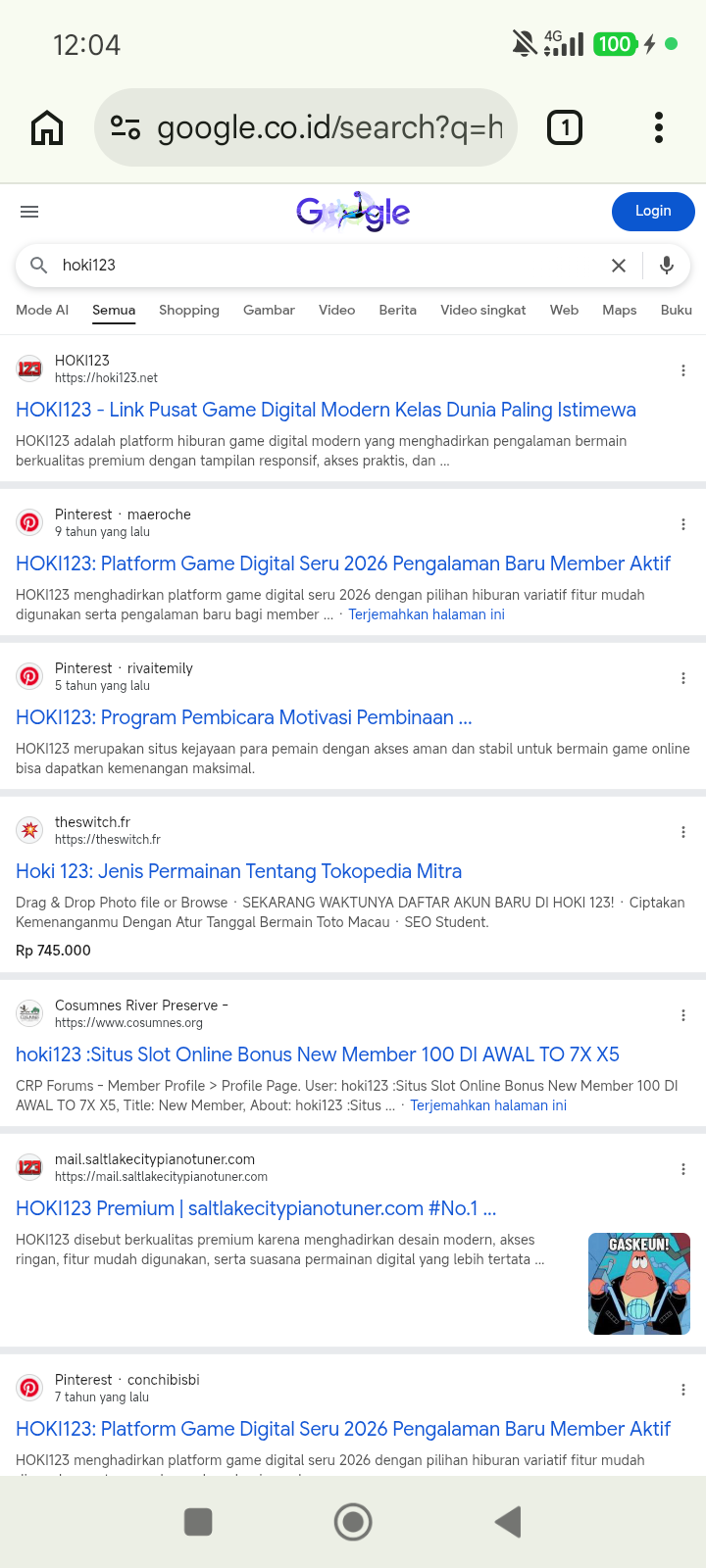The width and height of the screenshot is (706, 1568).
Task: Tap the address bar showing google.co.id
Action: pos(306,127)
